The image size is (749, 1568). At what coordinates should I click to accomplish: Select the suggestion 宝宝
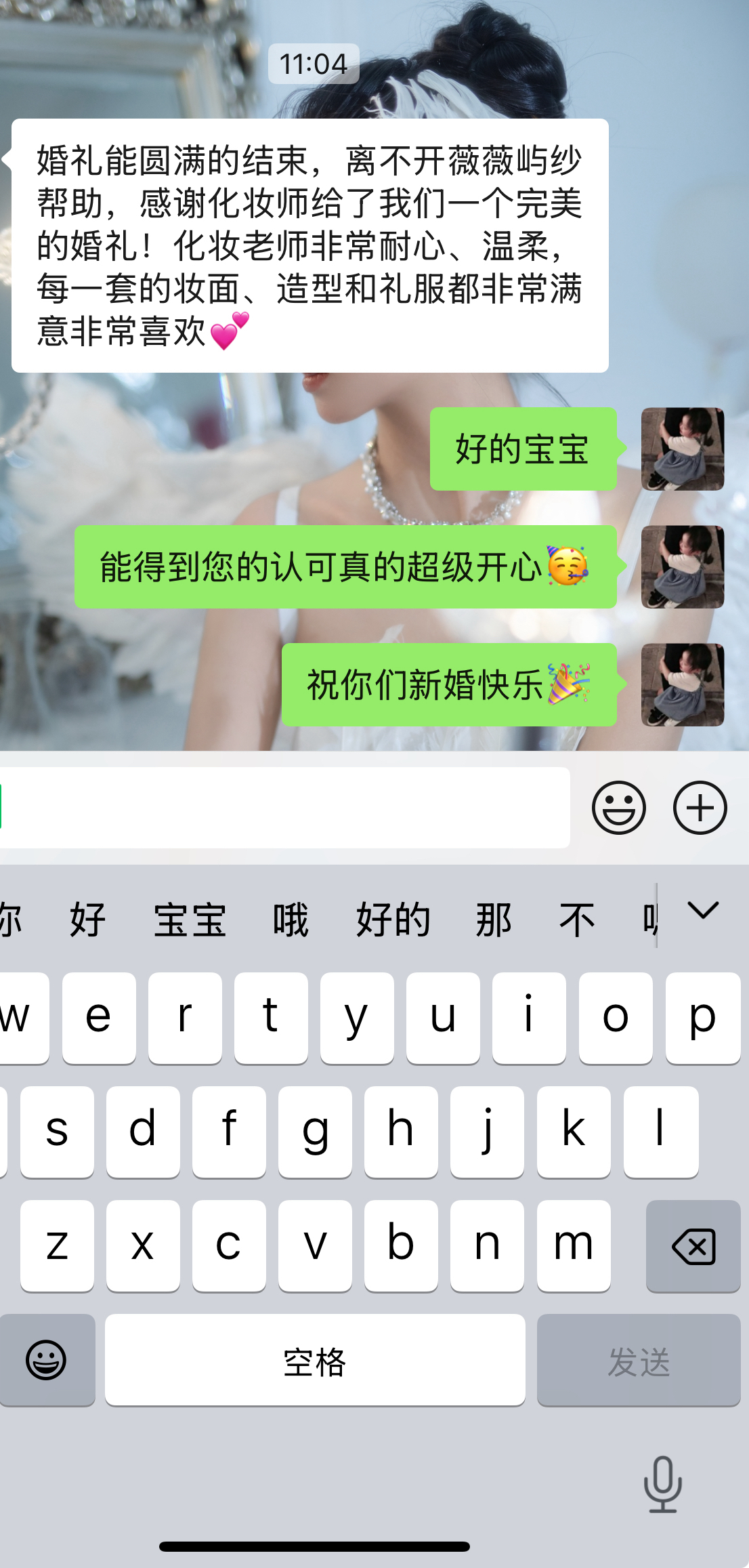coord(190,920)
